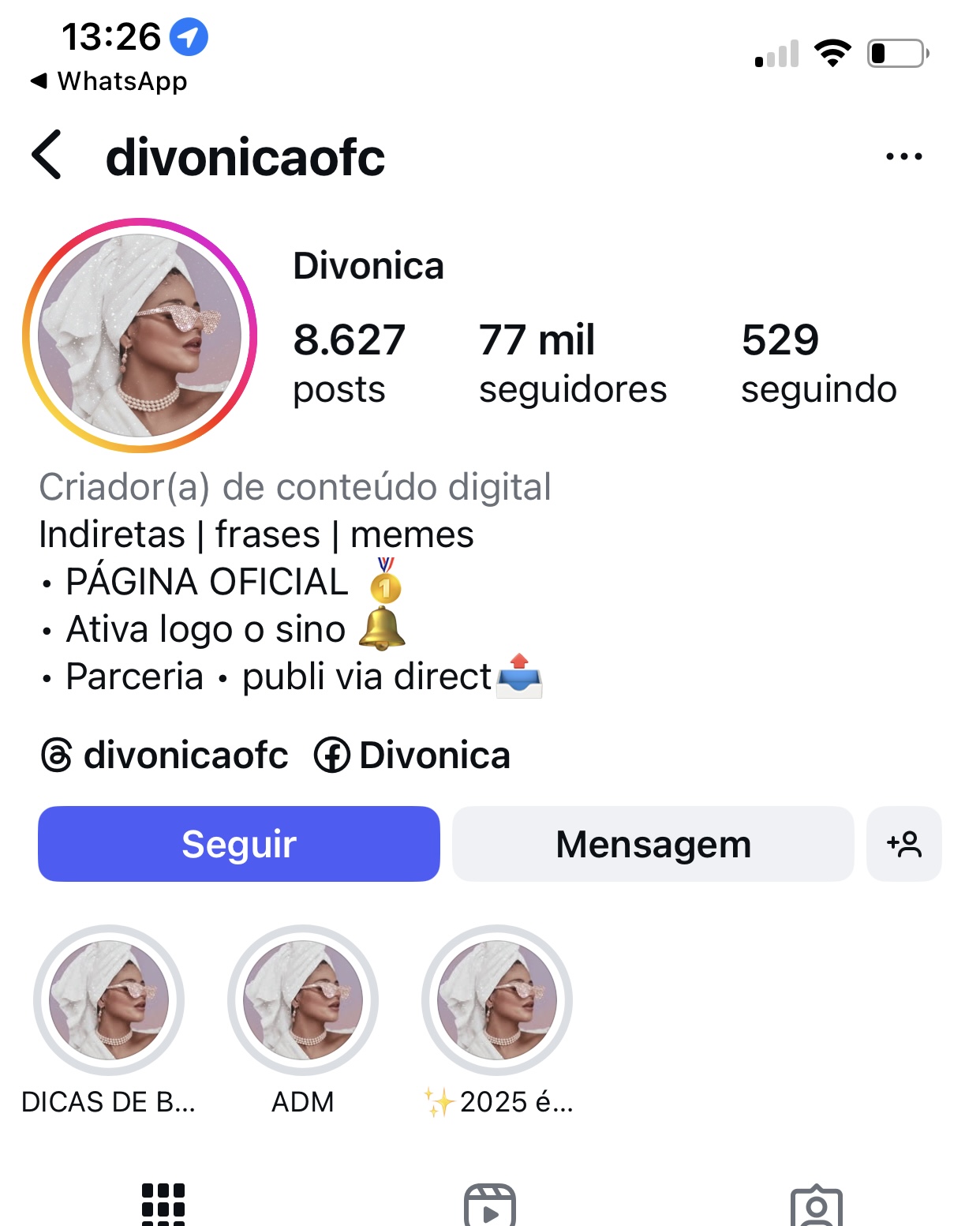This screenshot has width=980, height=1226.
Task: Switch to the Reels tab
Action: [490, 1205]
